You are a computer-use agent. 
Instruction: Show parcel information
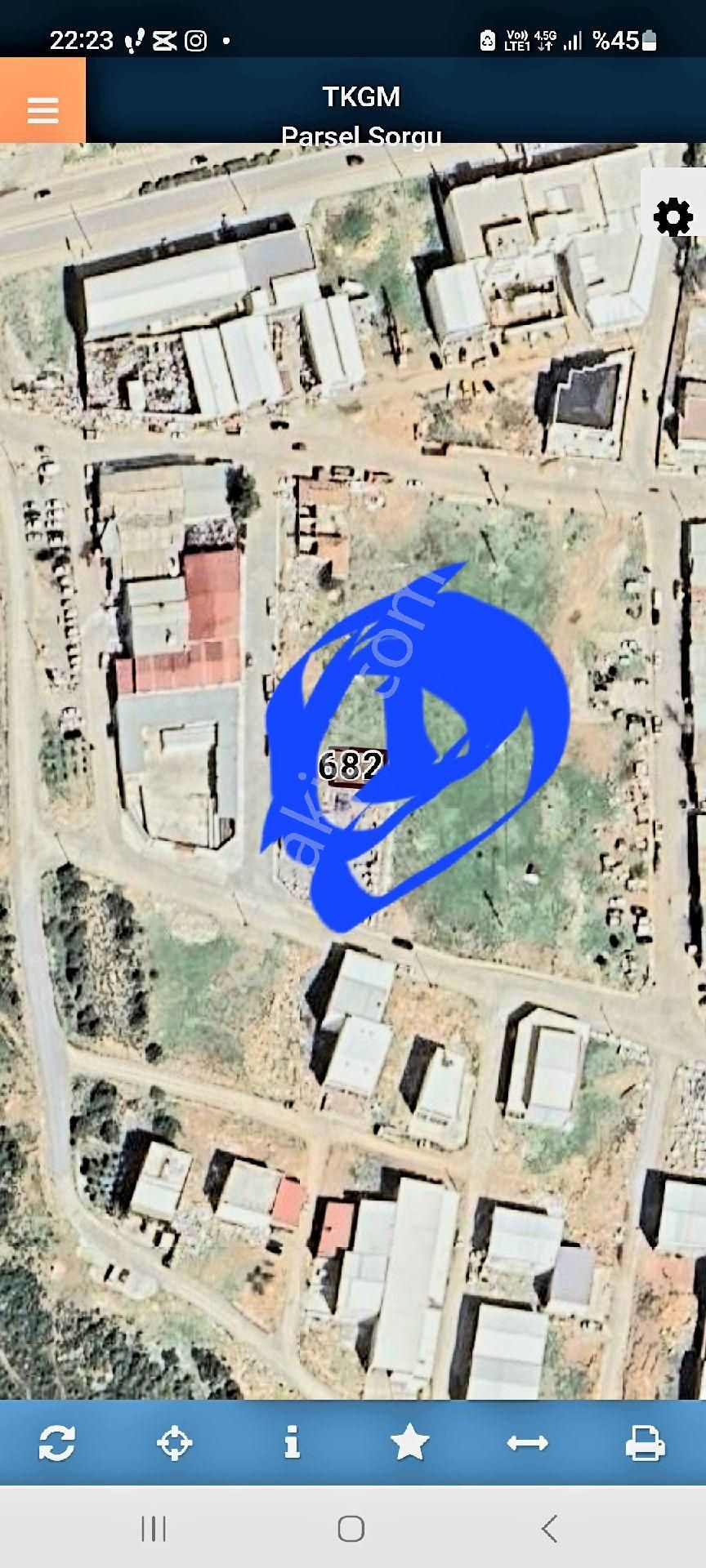coord(292,1443)
